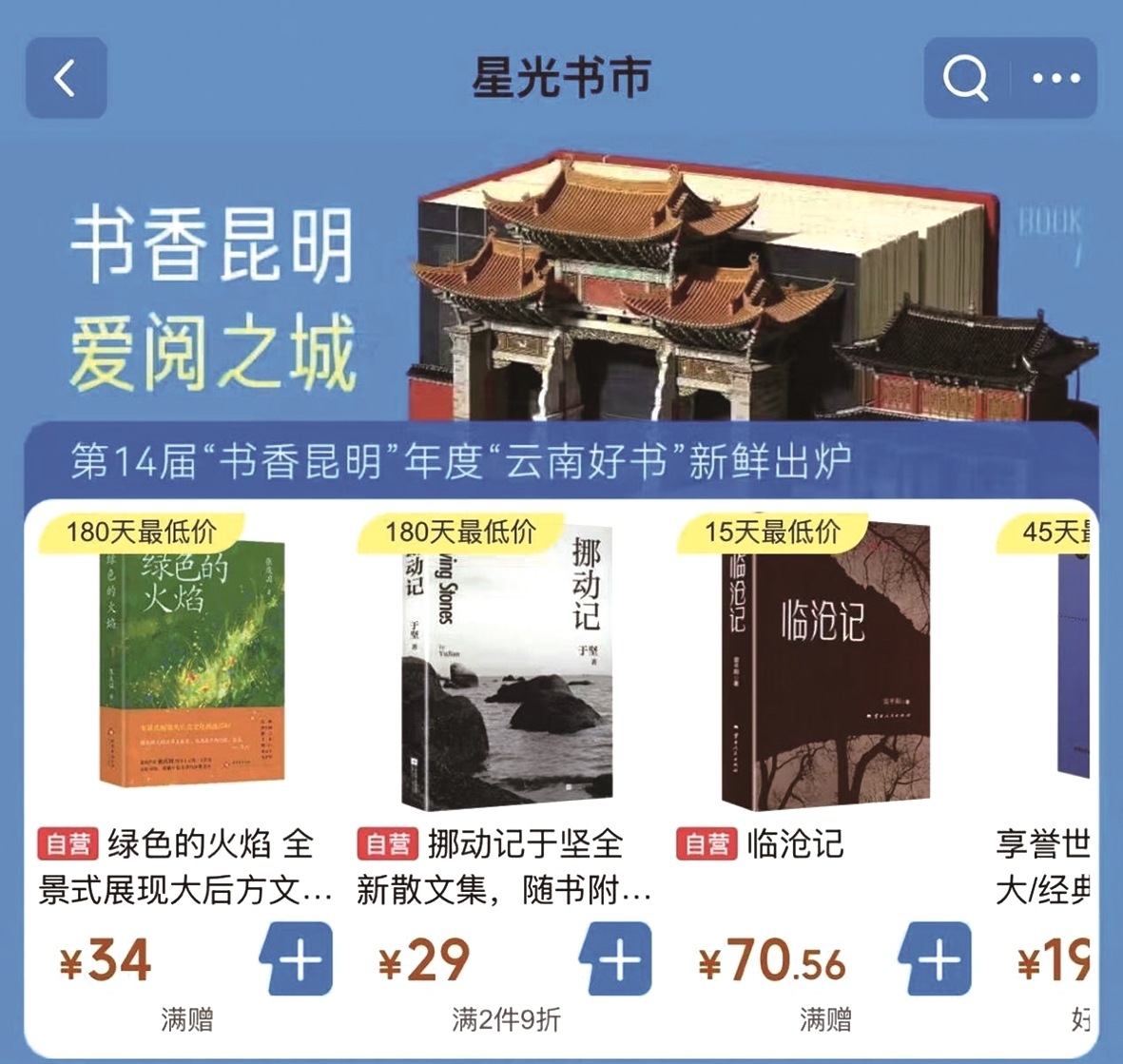Go back from 星光书市
The width and height of the screenshot is (1123, 1064).
[66, 78]
